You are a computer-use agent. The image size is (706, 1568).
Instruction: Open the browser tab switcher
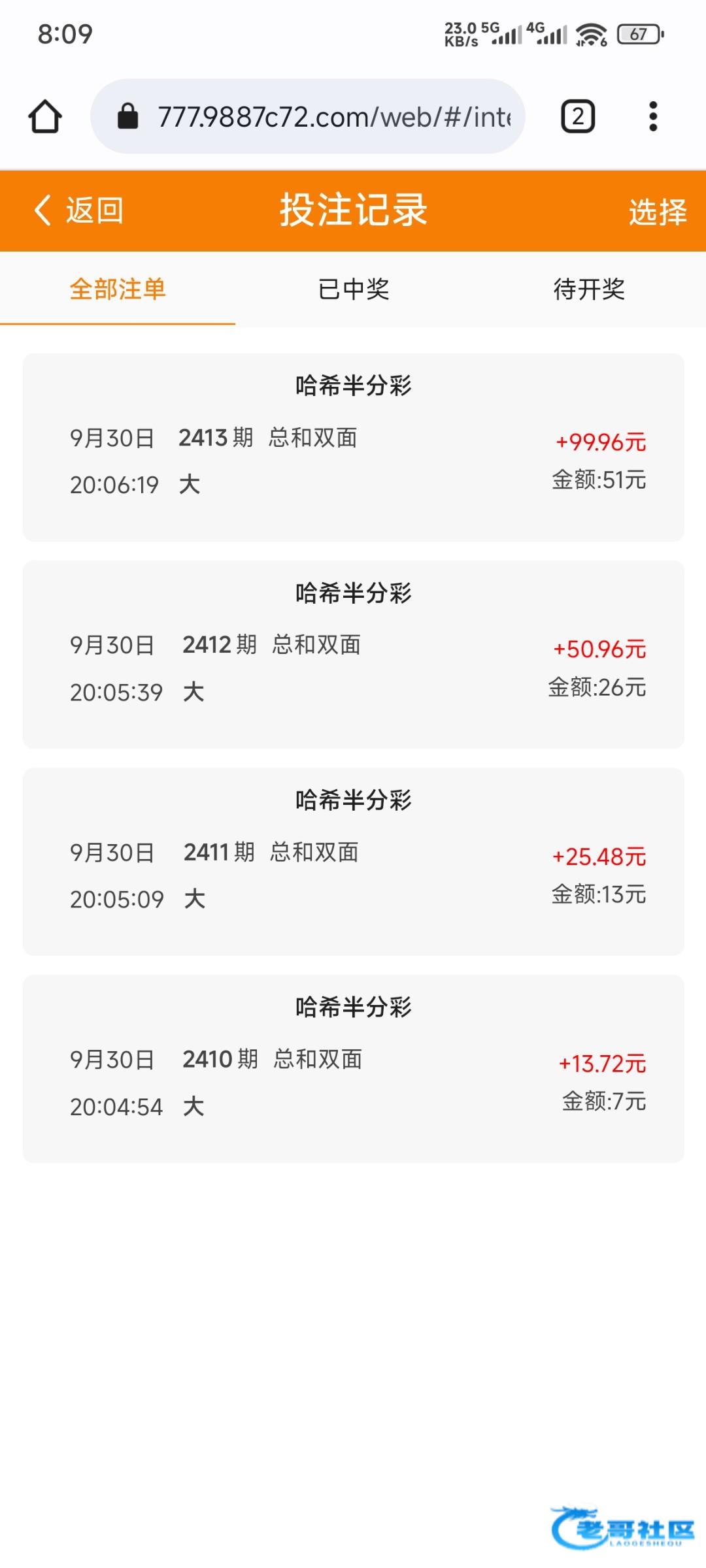click(x=578, y=117)
